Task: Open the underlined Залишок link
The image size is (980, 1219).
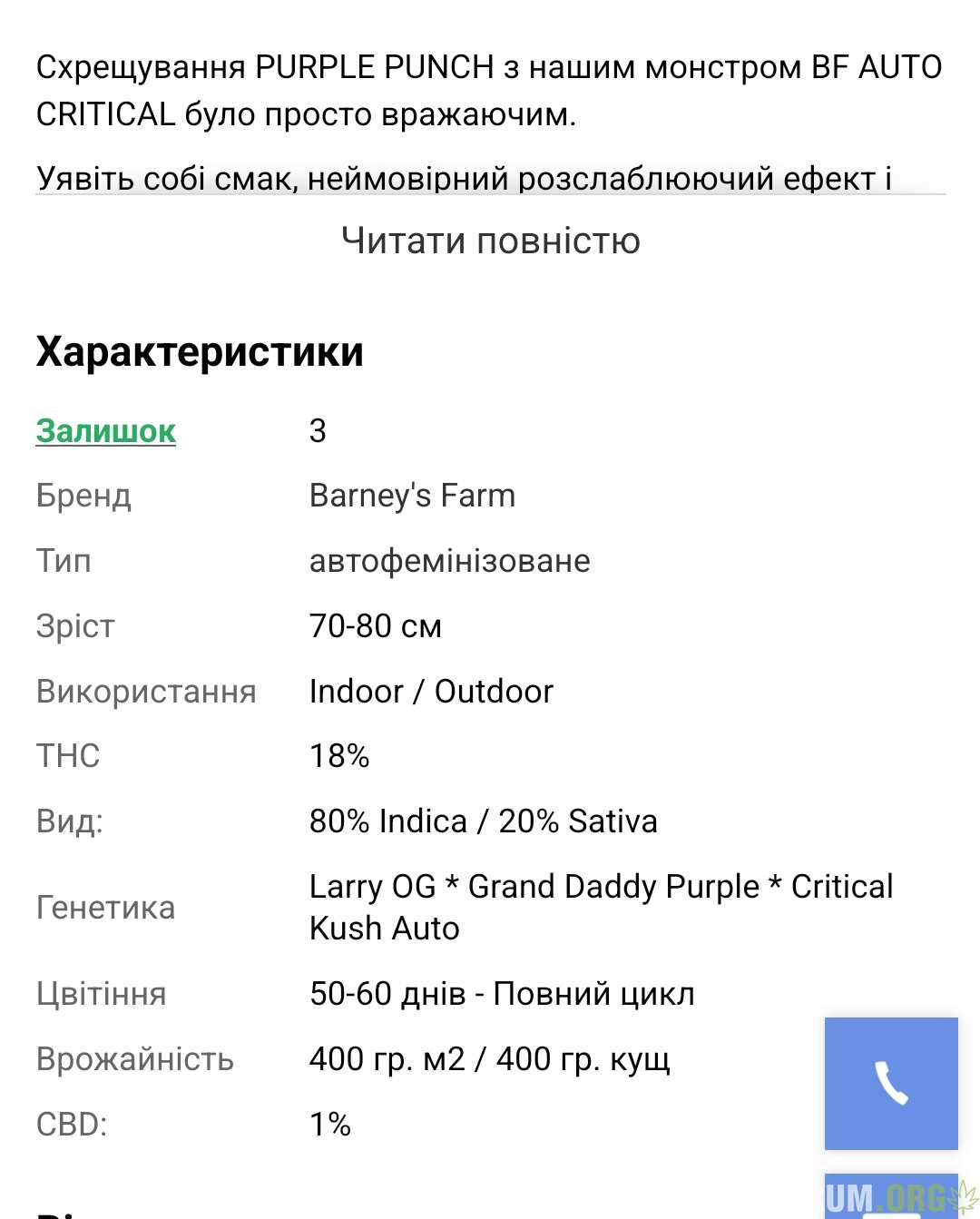Action: click(106, 431)
